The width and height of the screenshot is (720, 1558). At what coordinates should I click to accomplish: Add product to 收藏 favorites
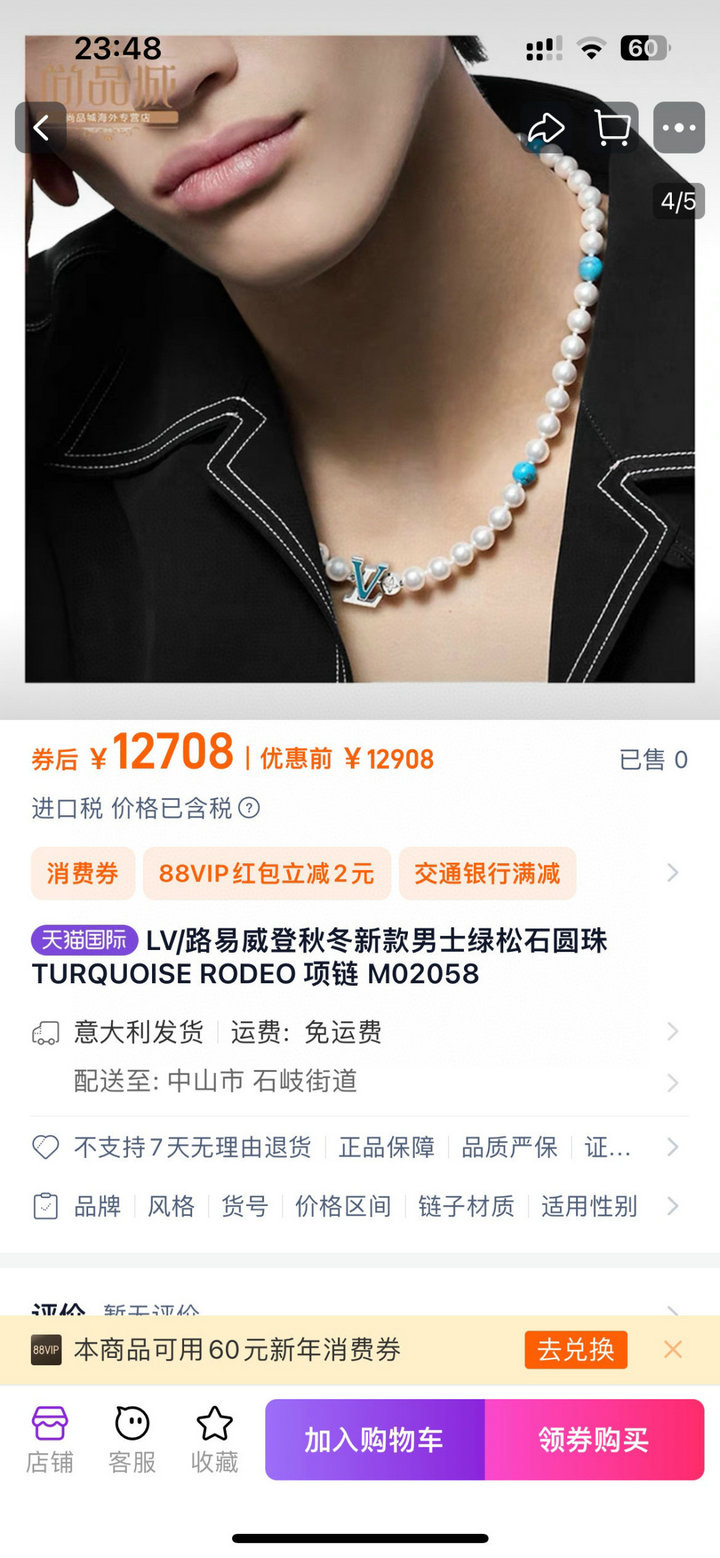point(214,1440)
